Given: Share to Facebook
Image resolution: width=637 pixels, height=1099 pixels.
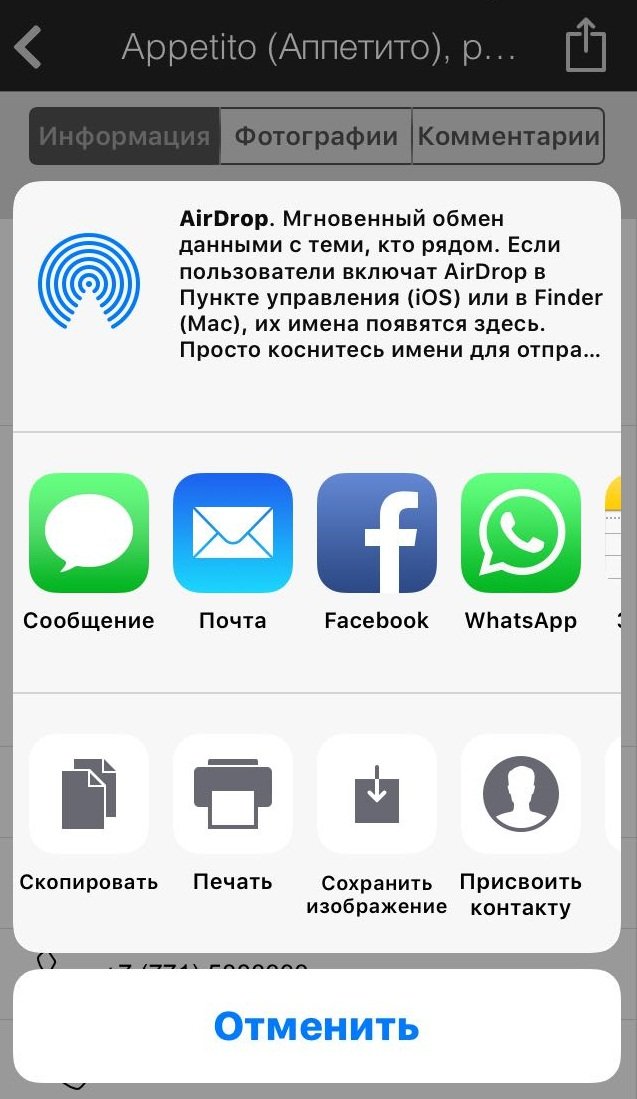Looking at the screenshot, I should coord(377,533).
